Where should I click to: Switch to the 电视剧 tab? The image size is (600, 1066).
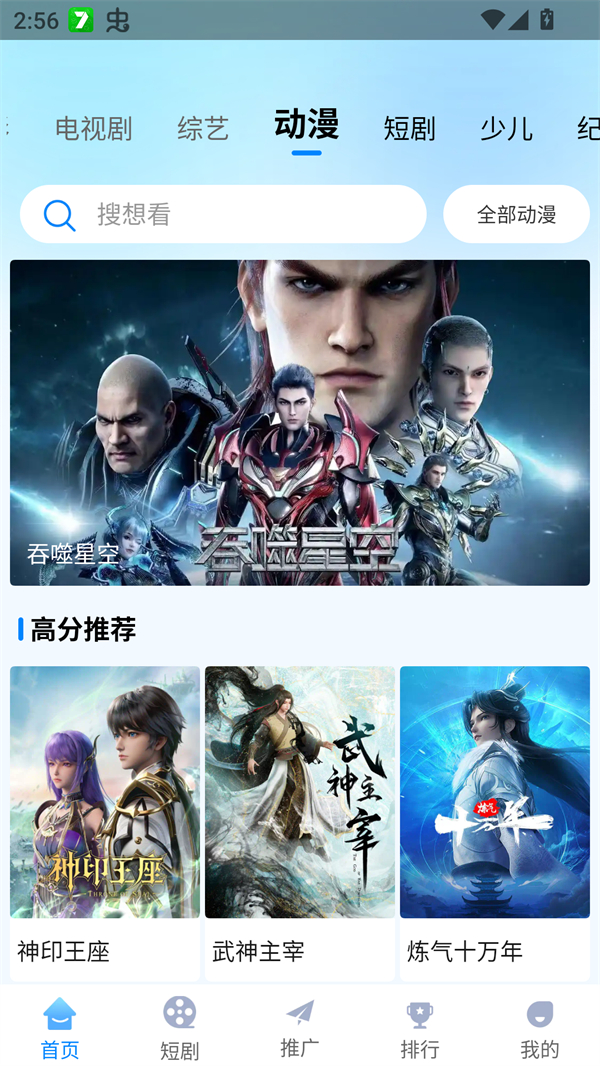93,128
